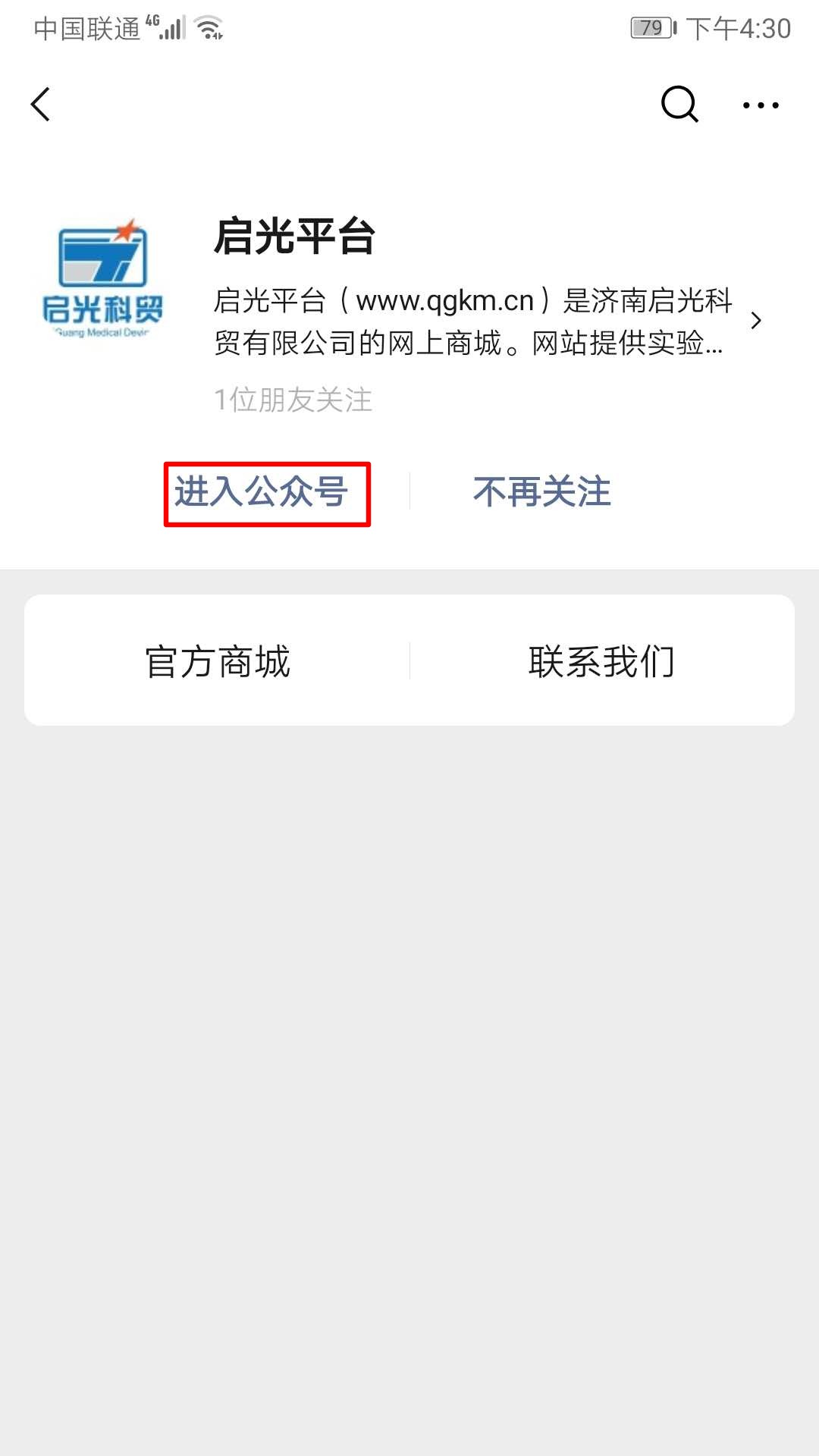Tap 进入公众号 to enter the account
The width and height of the screenshot is (819, 1456).
(x=262, y=492)
